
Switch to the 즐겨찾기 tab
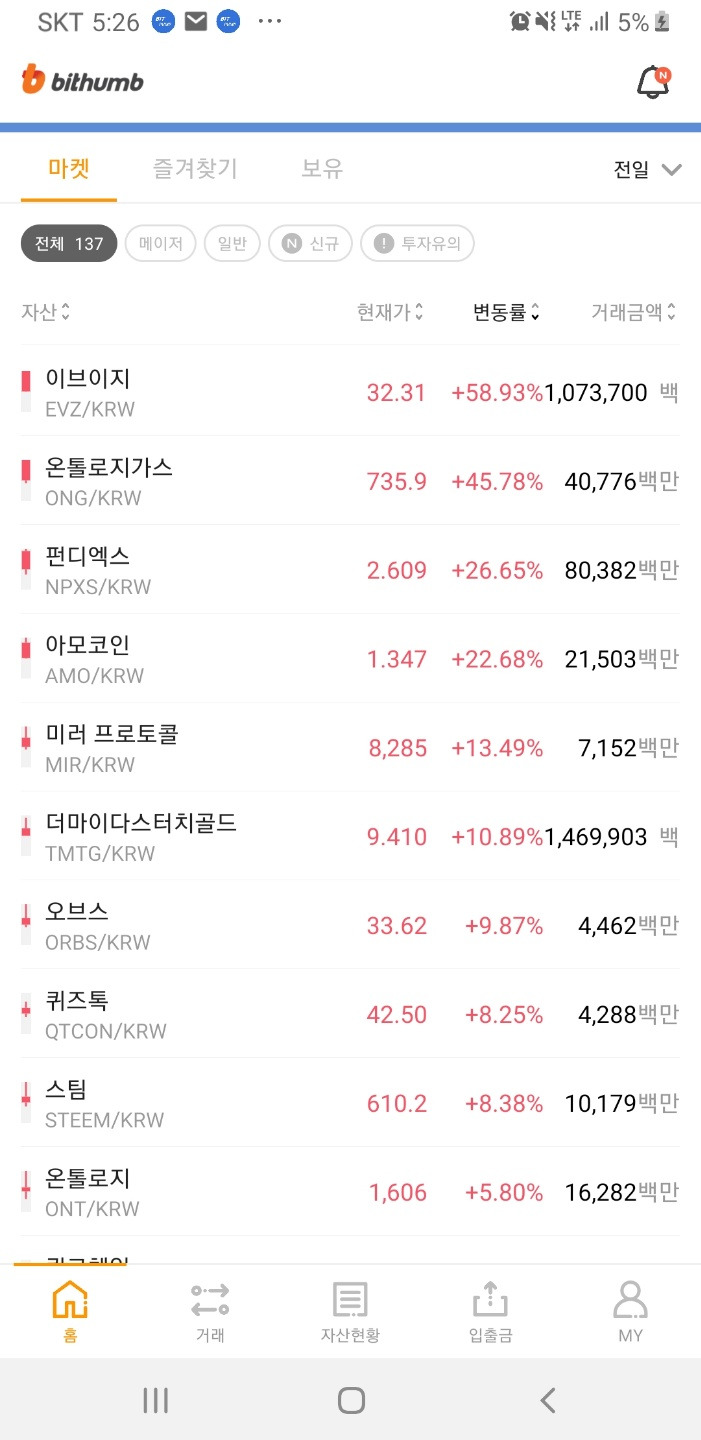coord(195,169)
